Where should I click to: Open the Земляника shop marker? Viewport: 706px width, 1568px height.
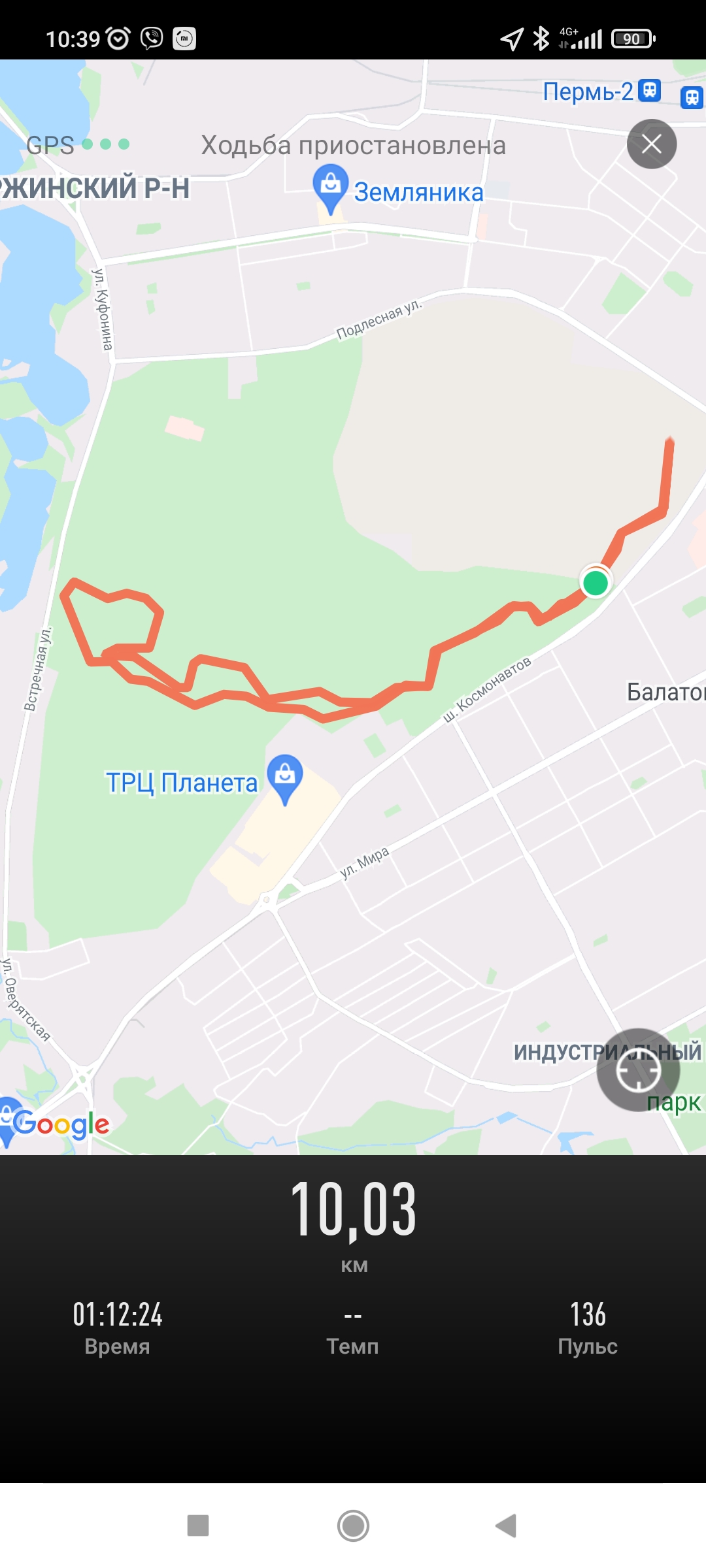pyautogui.click(x=331, y=186)
